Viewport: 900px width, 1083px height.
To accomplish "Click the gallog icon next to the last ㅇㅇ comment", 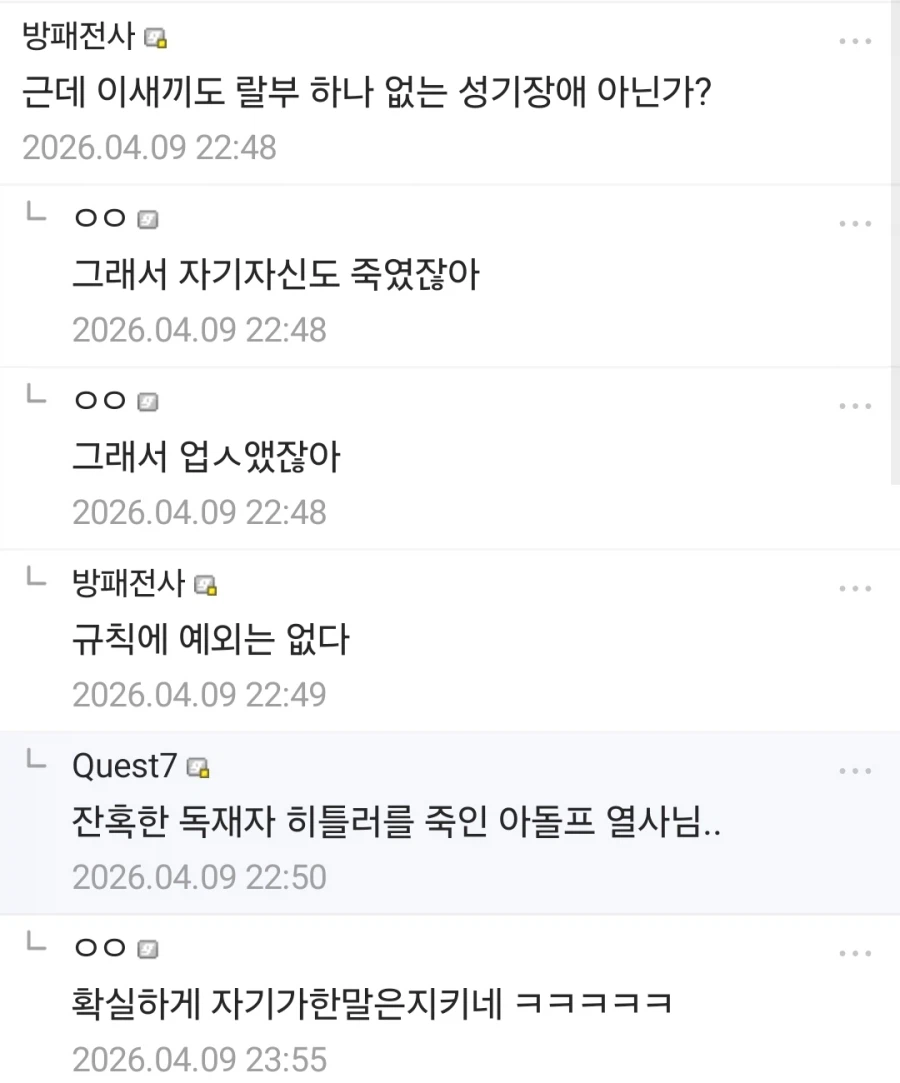I will [x=148, y=948].
